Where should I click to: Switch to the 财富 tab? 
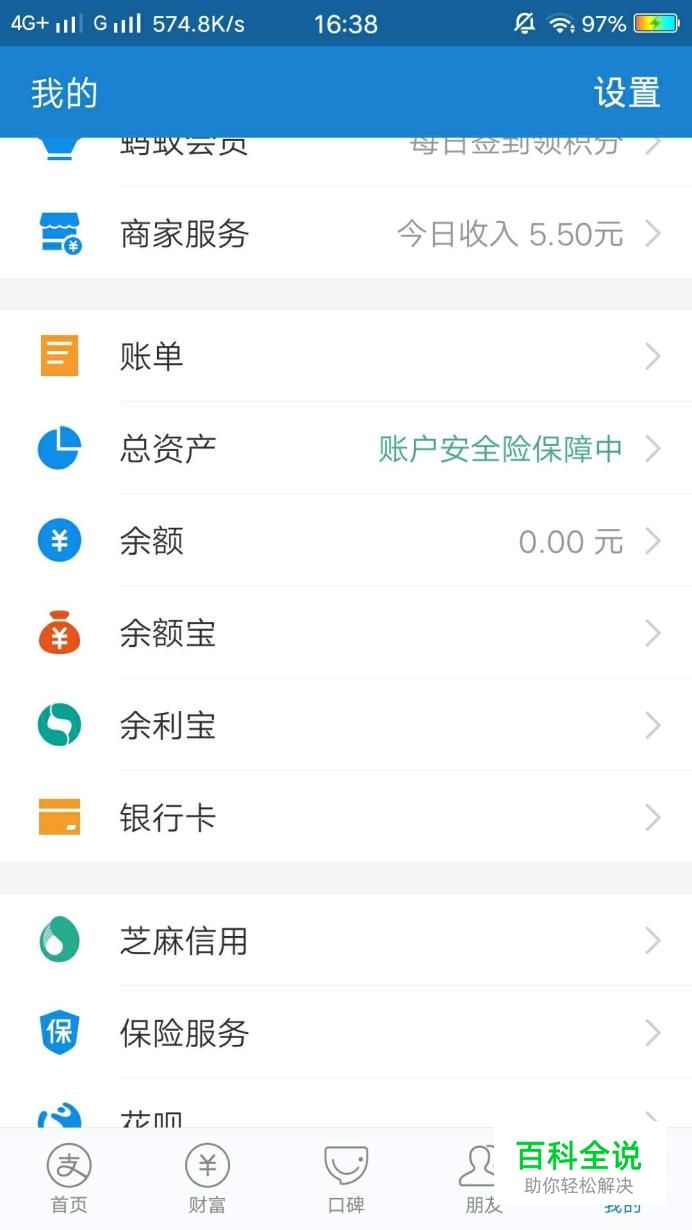coord(207,1180)
